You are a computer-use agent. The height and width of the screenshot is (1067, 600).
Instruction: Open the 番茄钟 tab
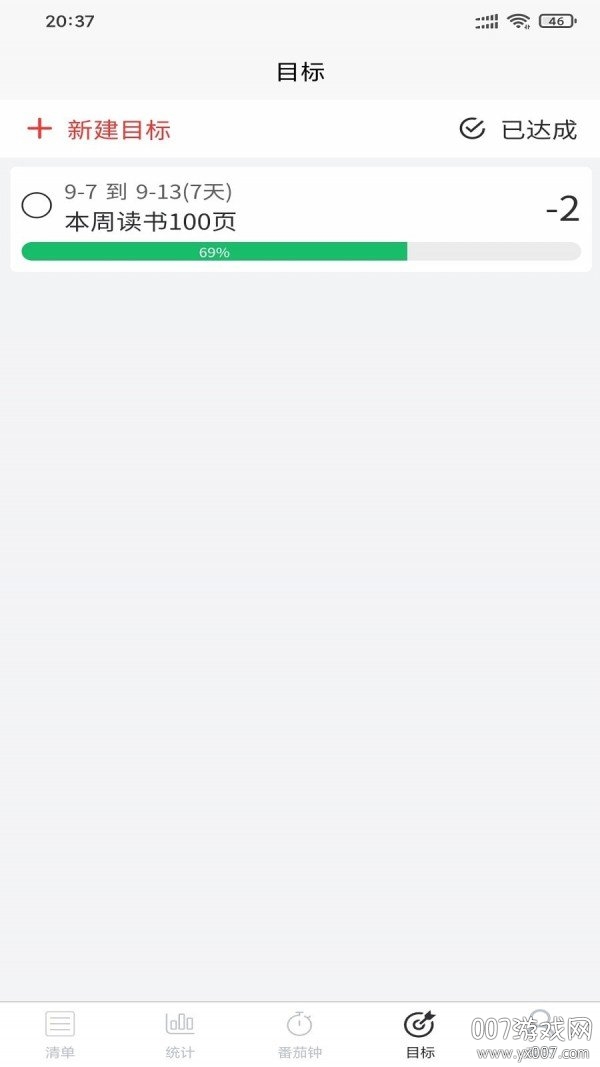click(300, 1034)
